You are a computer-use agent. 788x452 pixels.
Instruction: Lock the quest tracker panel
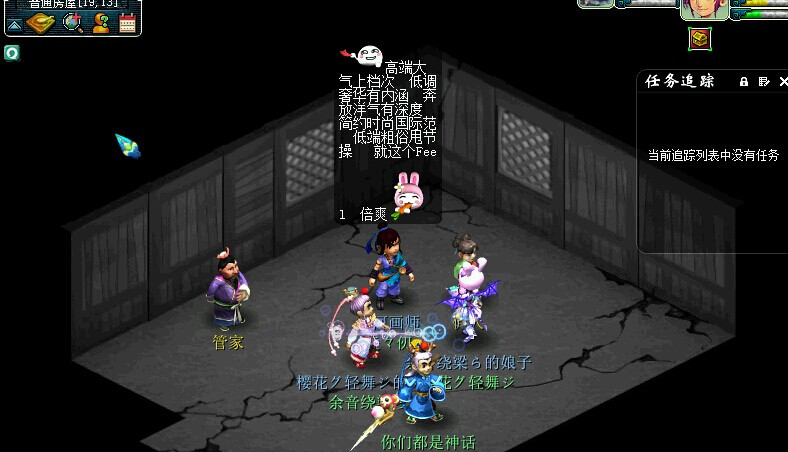[744, 81]
